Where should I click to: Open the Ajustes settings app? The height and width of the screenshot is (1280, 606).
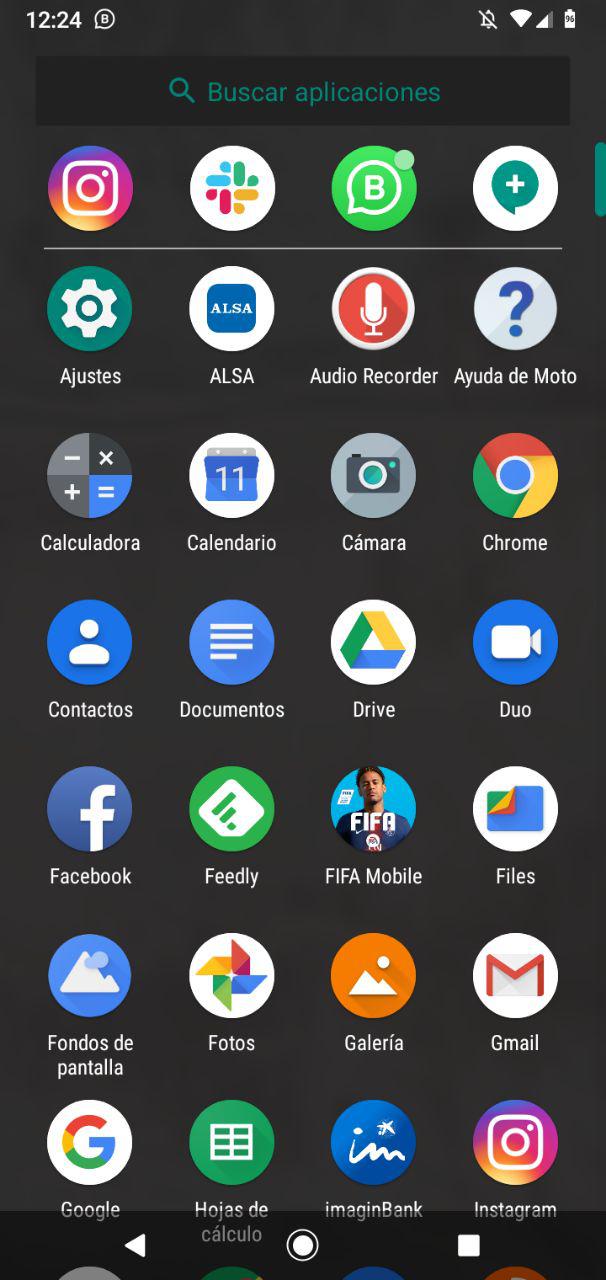(x=90, y=310)
